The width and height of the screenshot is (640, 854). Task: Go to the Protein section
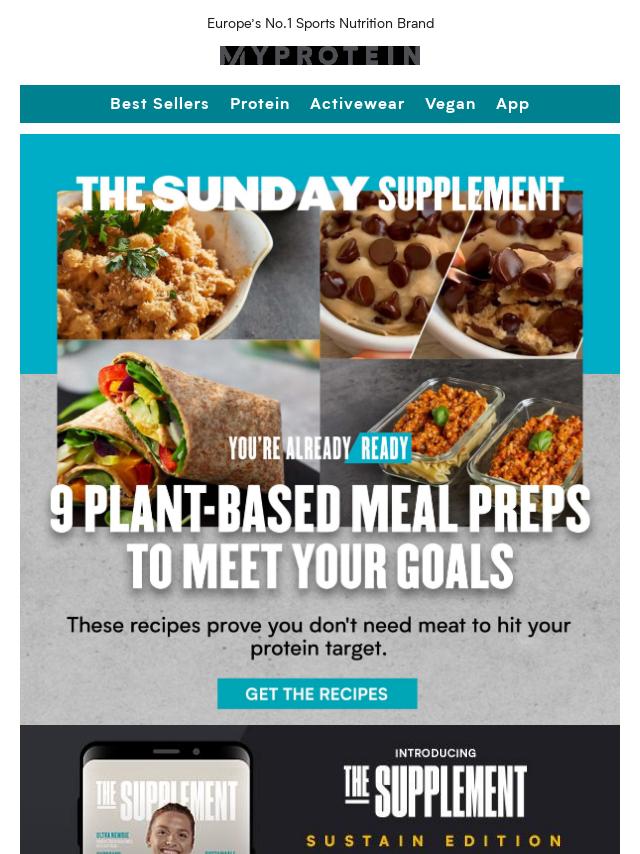pos(260,104)
